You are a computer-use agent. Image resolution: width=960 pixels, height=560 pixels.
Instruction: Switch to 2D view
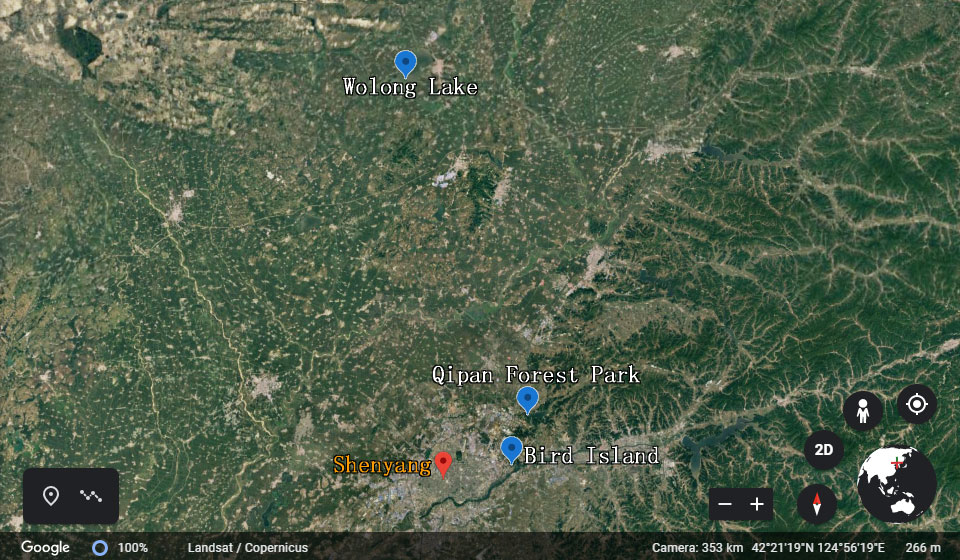824,450
